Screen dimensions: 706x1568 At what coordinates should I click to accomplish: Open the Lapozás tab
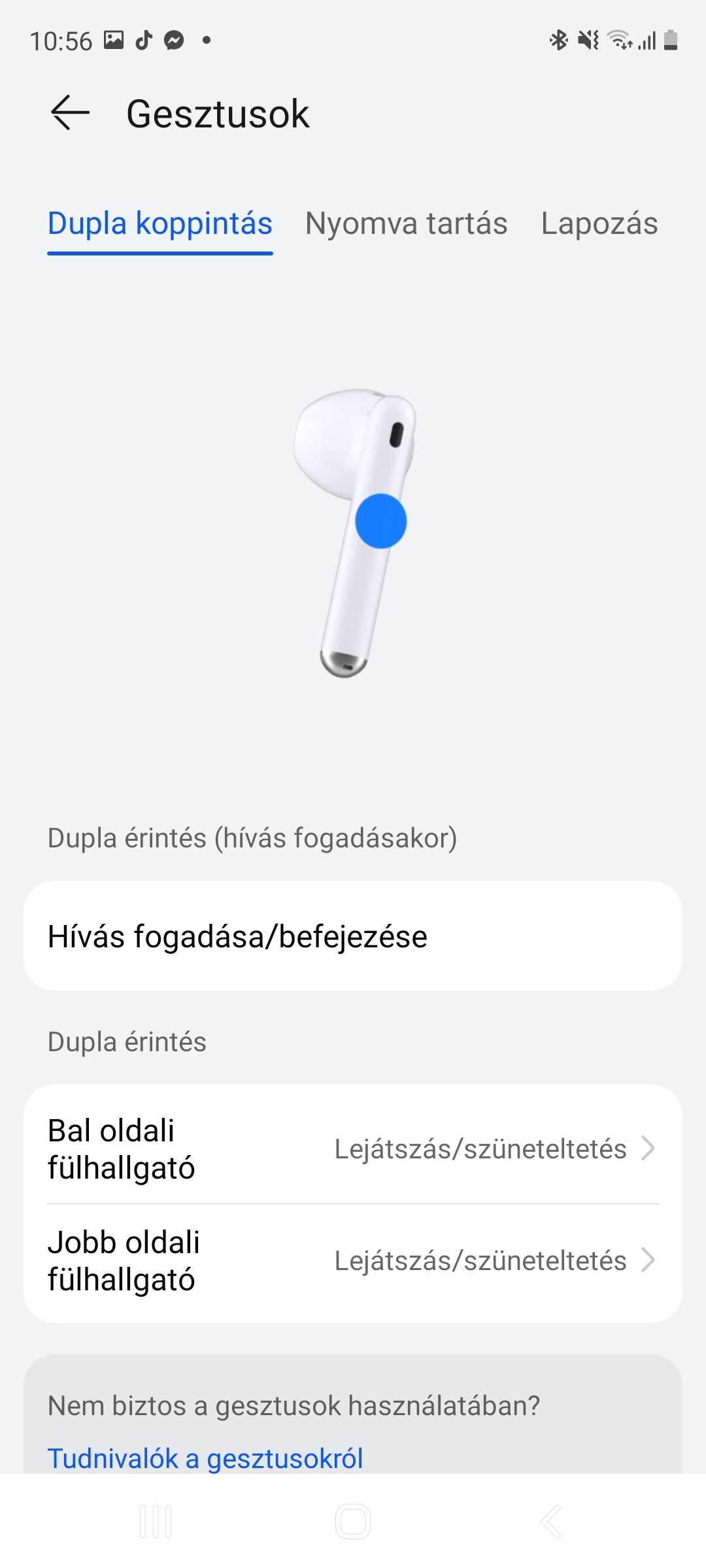pos(599,223)
